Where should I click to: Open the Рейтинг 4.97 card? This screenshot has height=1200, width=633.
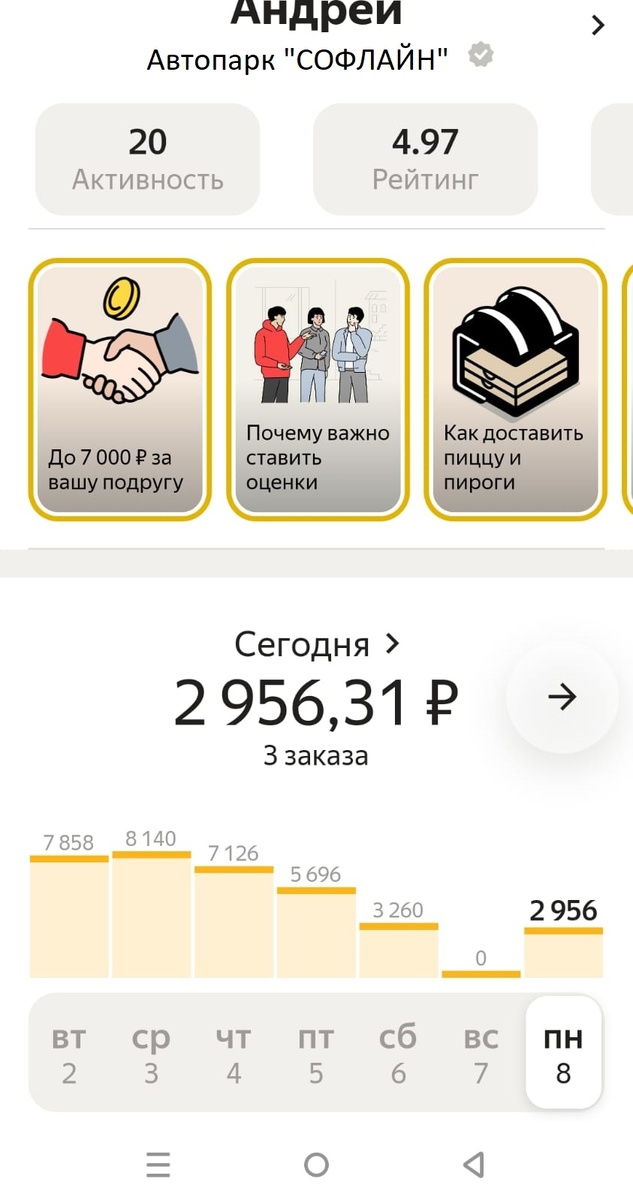point(425,159)
